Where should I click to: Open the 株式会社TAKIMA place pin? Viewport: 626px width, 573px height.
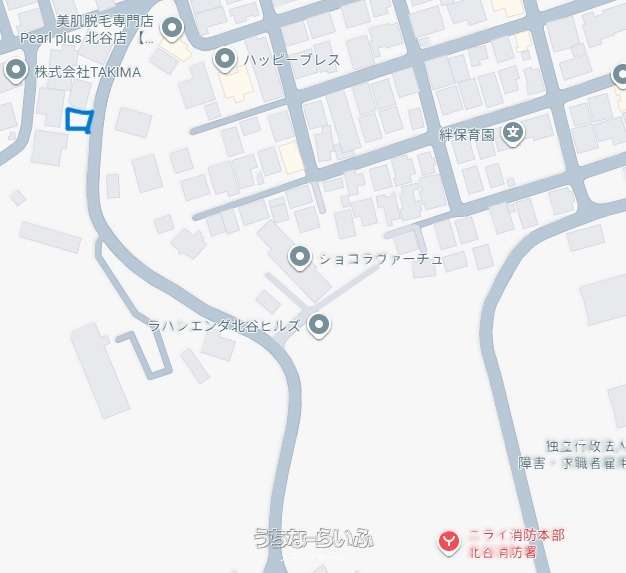pyautogui.click(x=16, y=71)
